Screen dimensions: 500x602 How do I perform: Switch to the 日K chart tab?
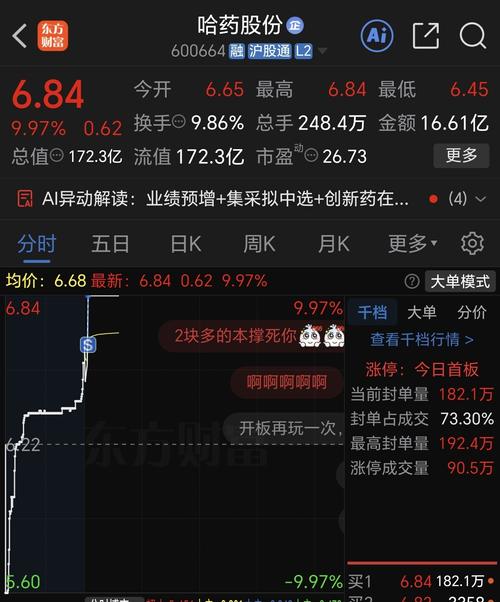click(185, 244)
